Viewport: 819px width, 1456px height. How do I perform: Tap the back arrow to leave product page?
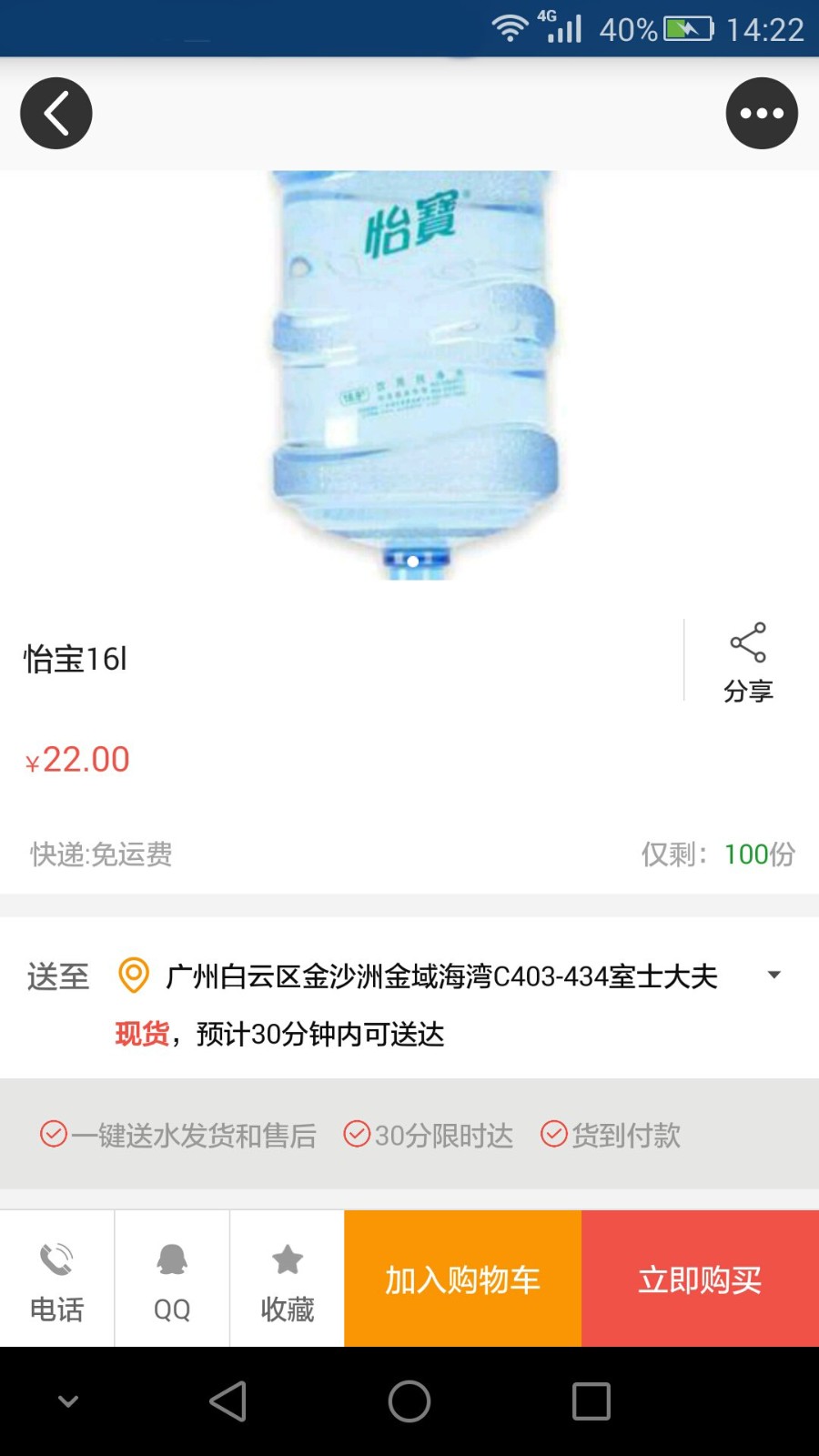pos(56,113)
